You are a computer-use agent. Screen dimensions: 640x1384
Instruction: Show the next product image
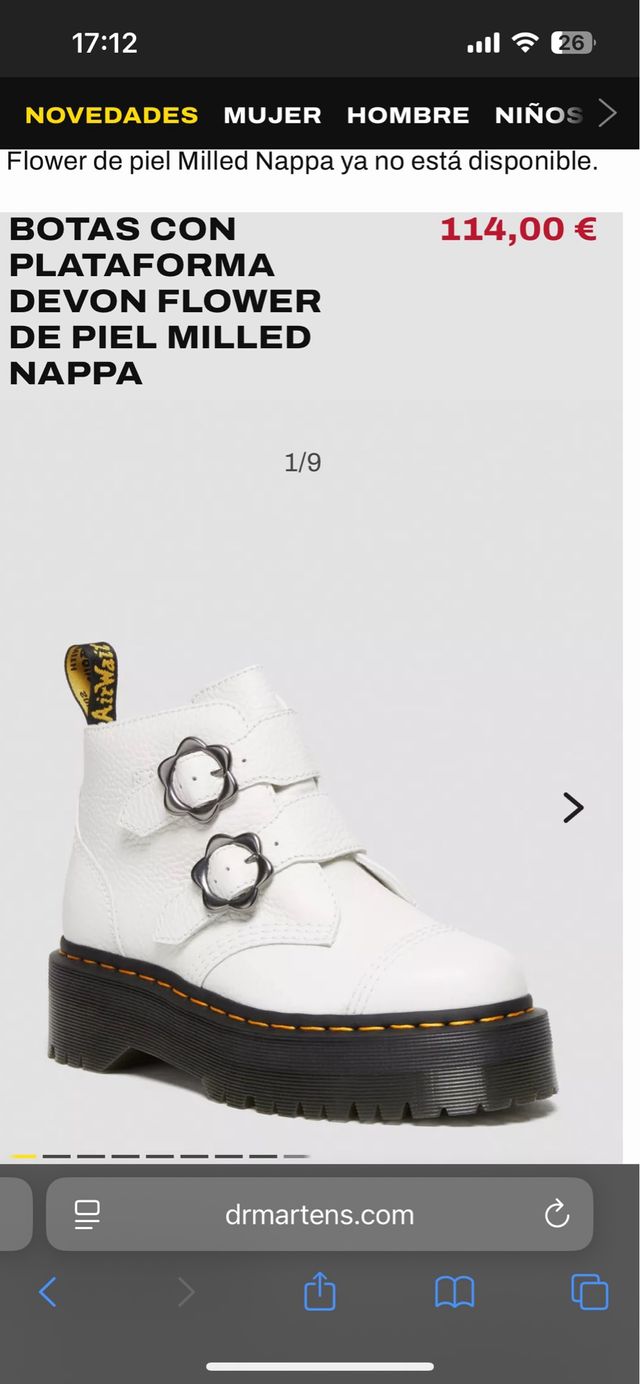[x=572, y=807]
